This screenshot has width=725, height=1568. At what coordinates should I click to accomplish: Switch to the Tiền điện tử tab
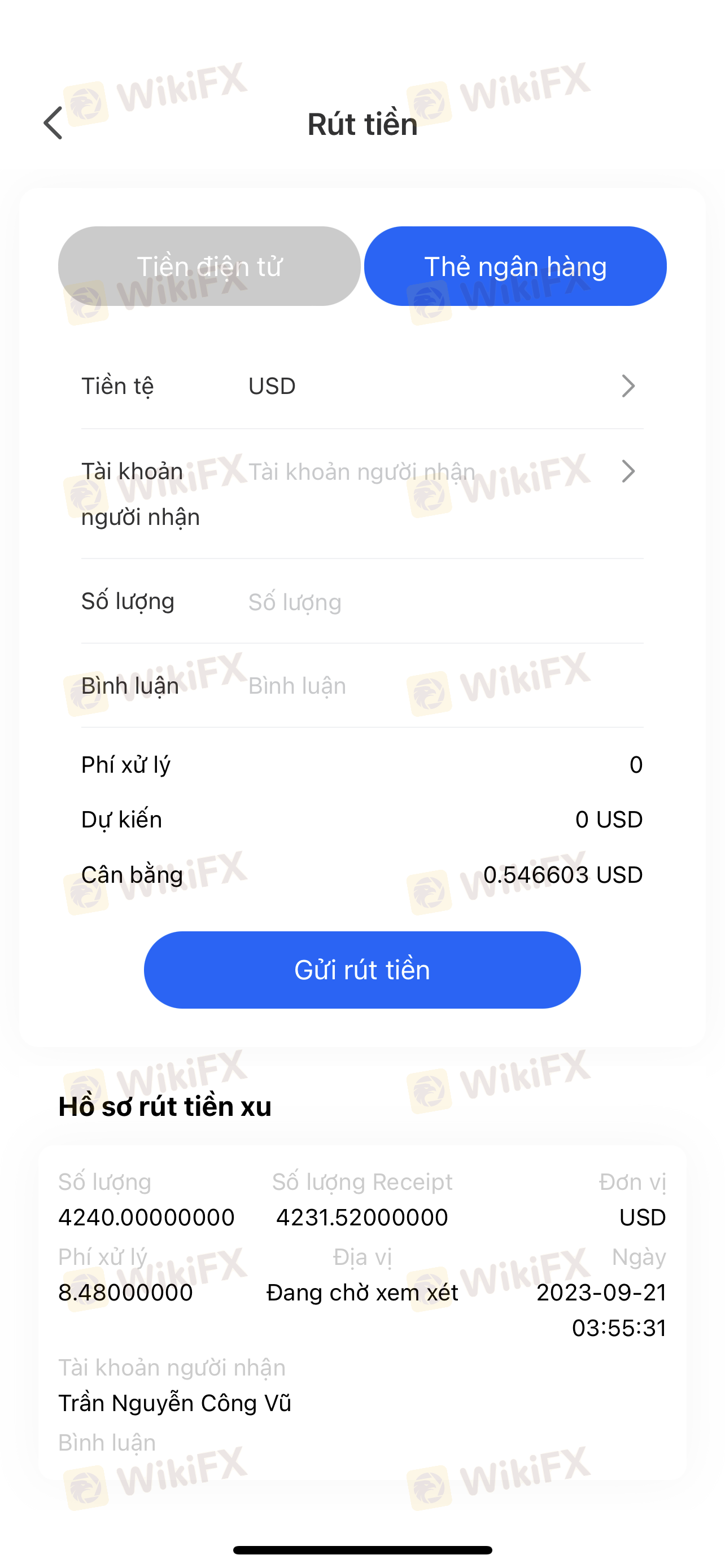[209, 266]
